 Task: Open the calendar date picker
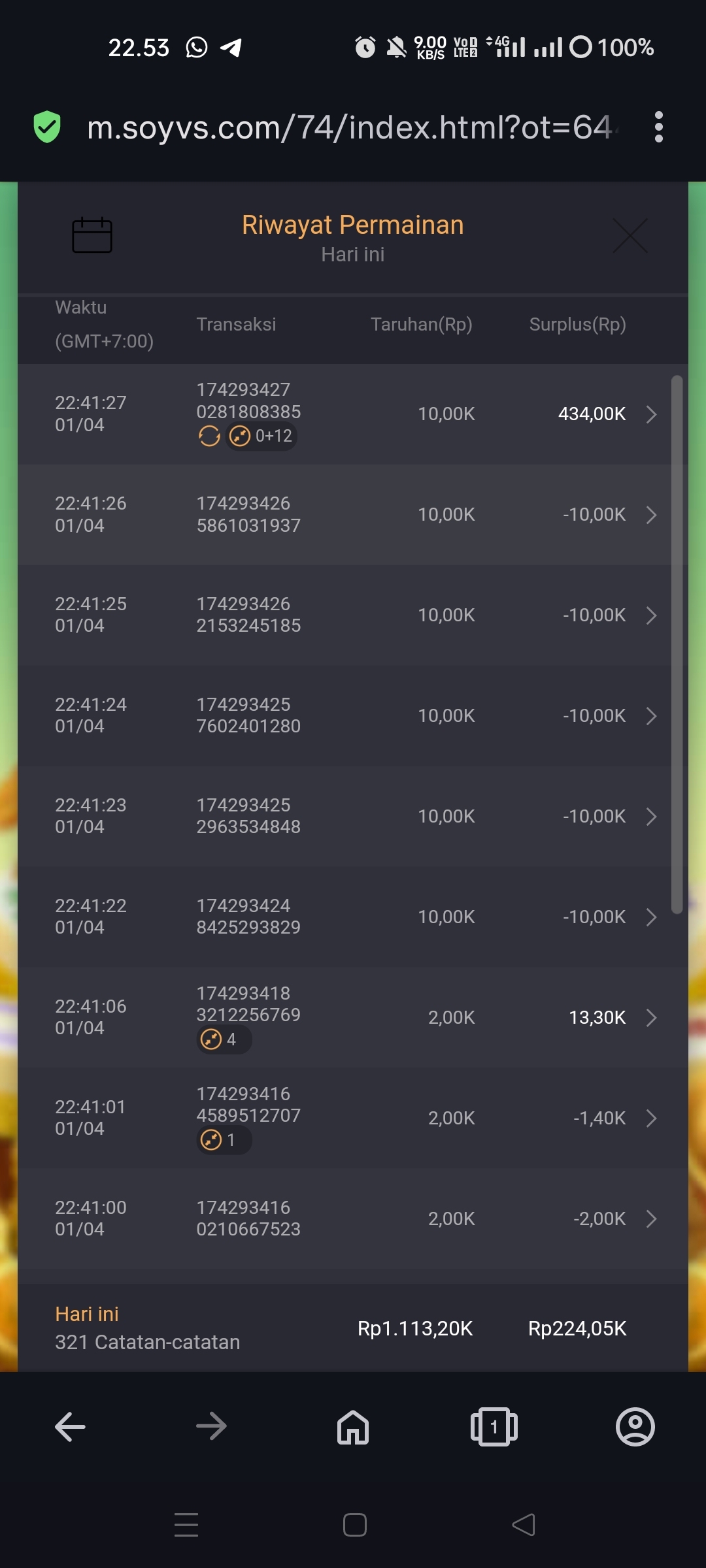(x=92, y=235)
